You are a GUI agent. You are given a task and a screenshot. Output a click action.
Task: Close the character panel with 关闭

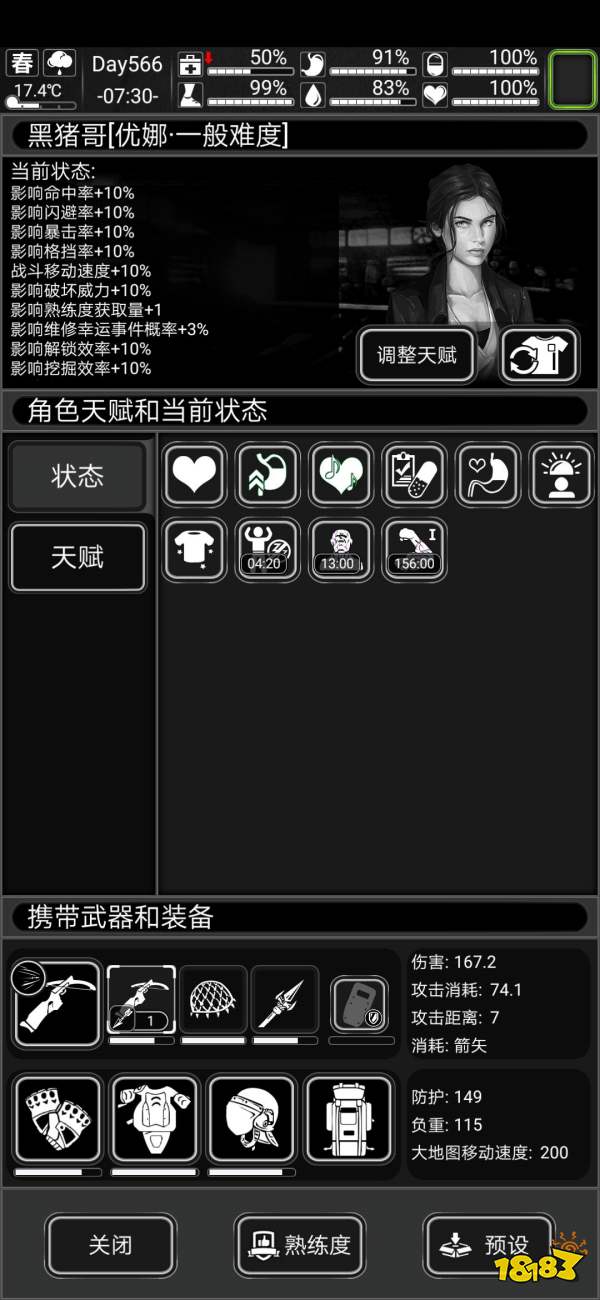coord(110,1245)
